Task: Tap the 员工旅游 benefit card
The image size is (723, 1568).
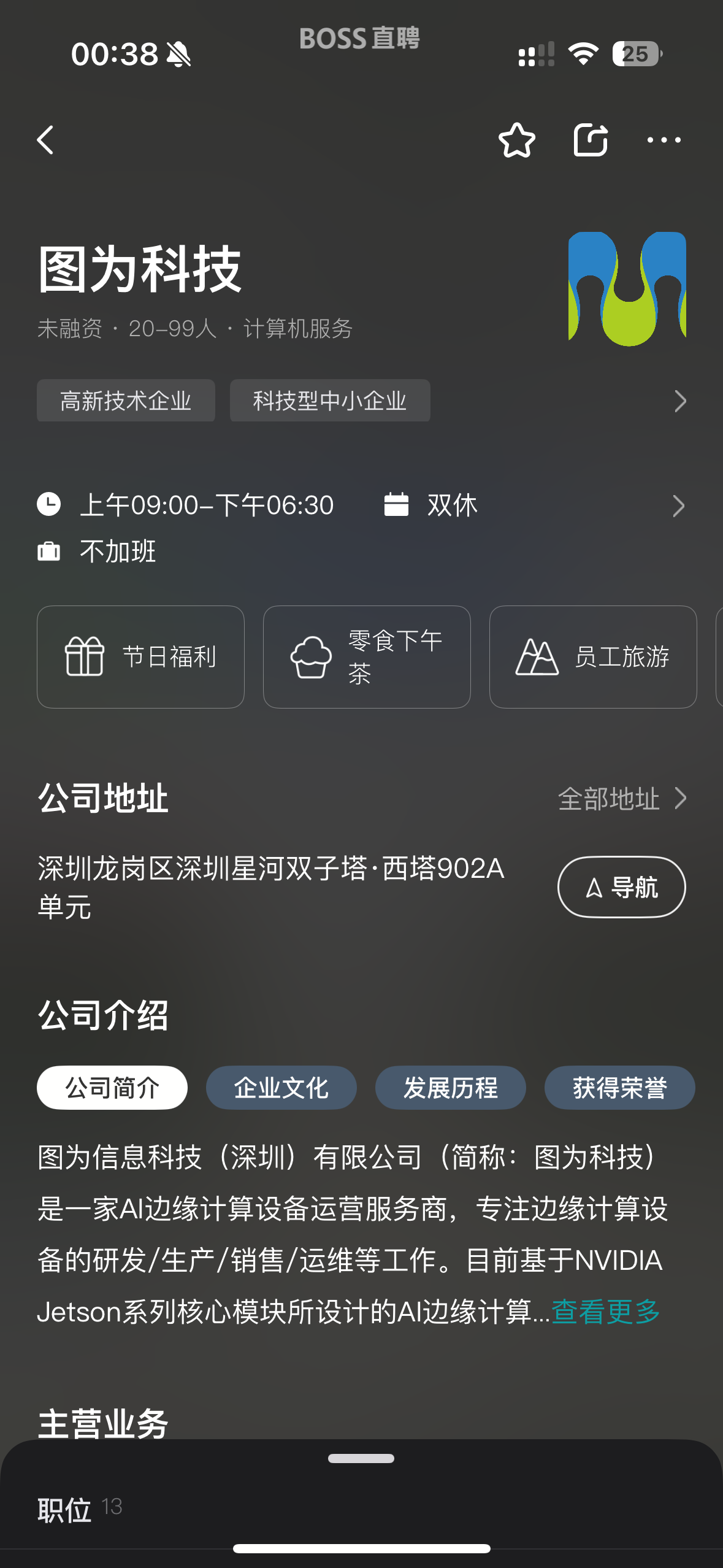Action: pyautogui.click(x=592, y=657)
